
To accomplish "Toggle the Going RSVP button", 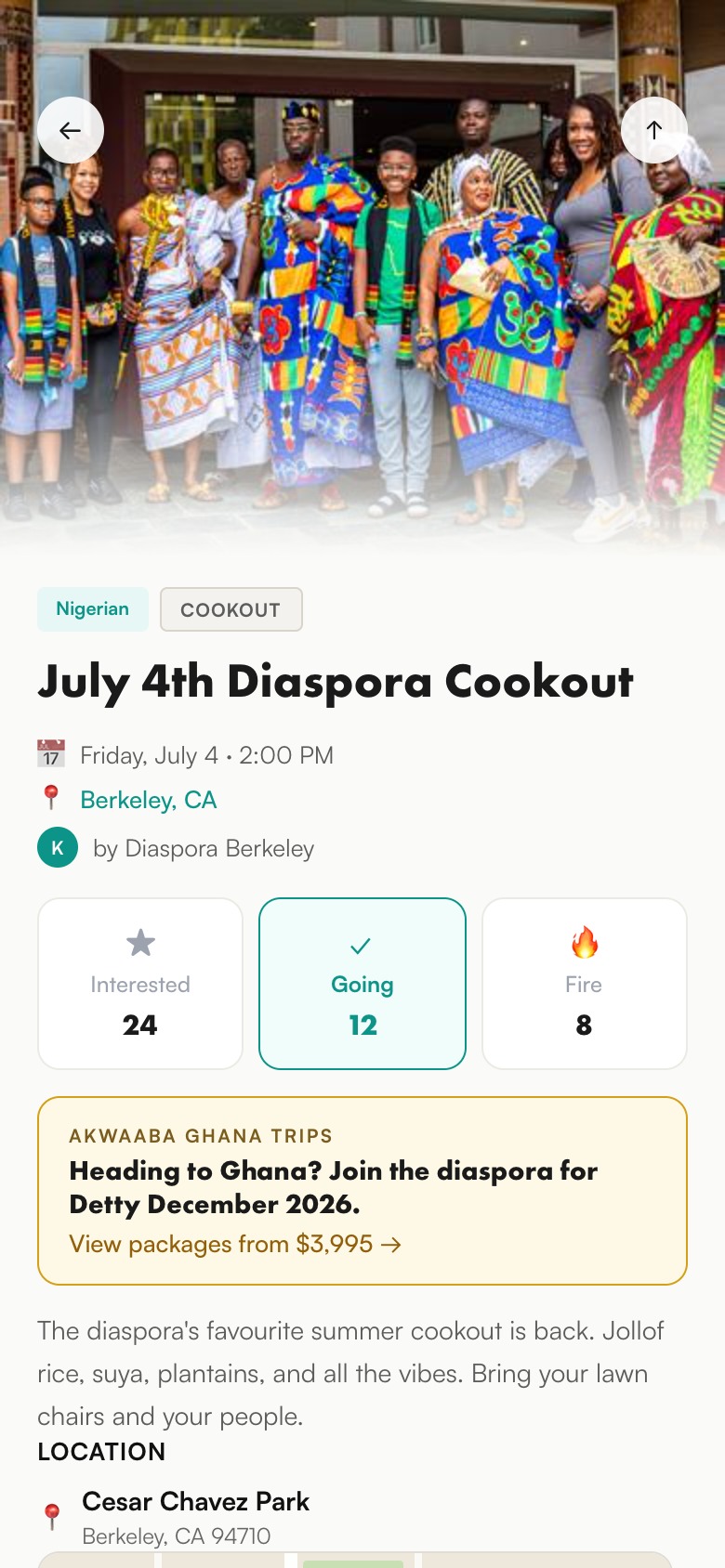I will (x=362, y=984).
